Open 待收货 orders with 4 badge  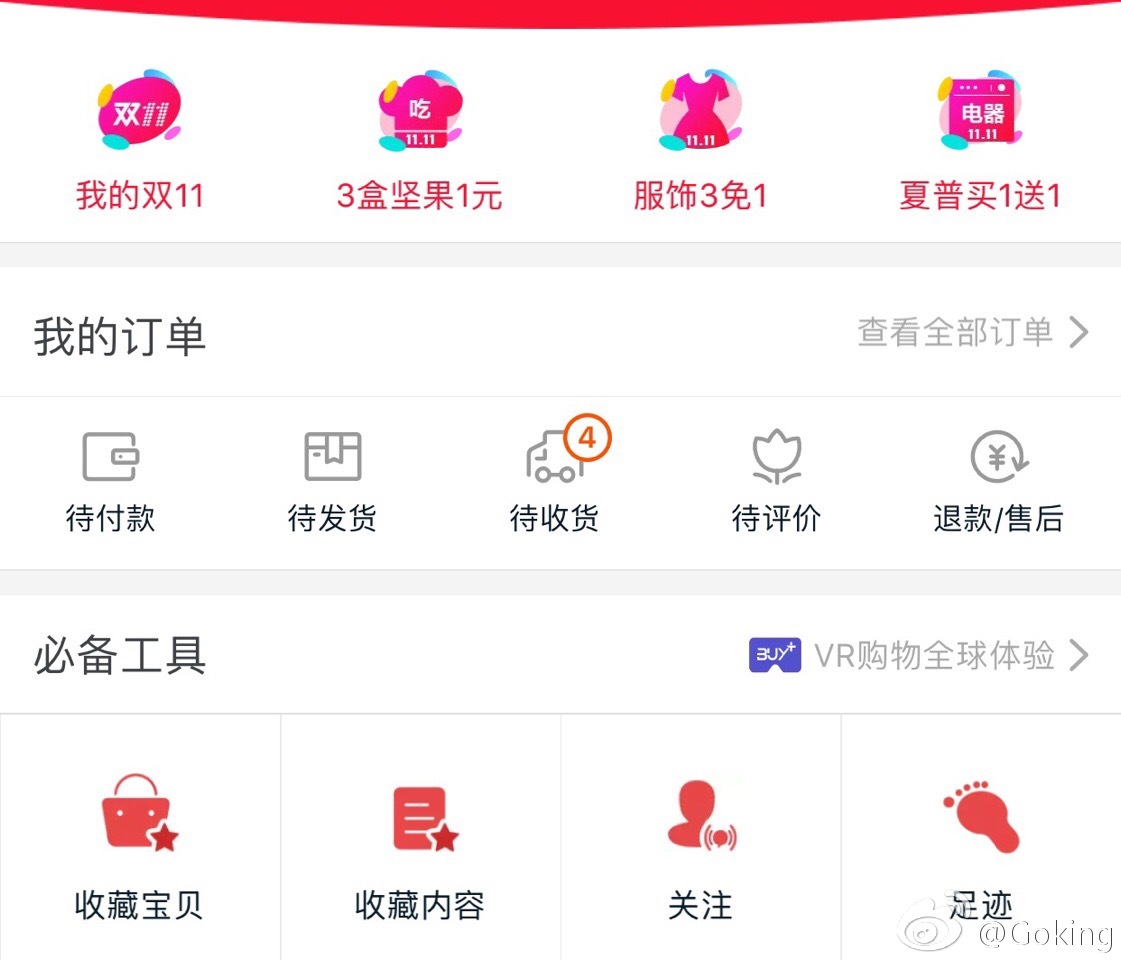[555, 482]
